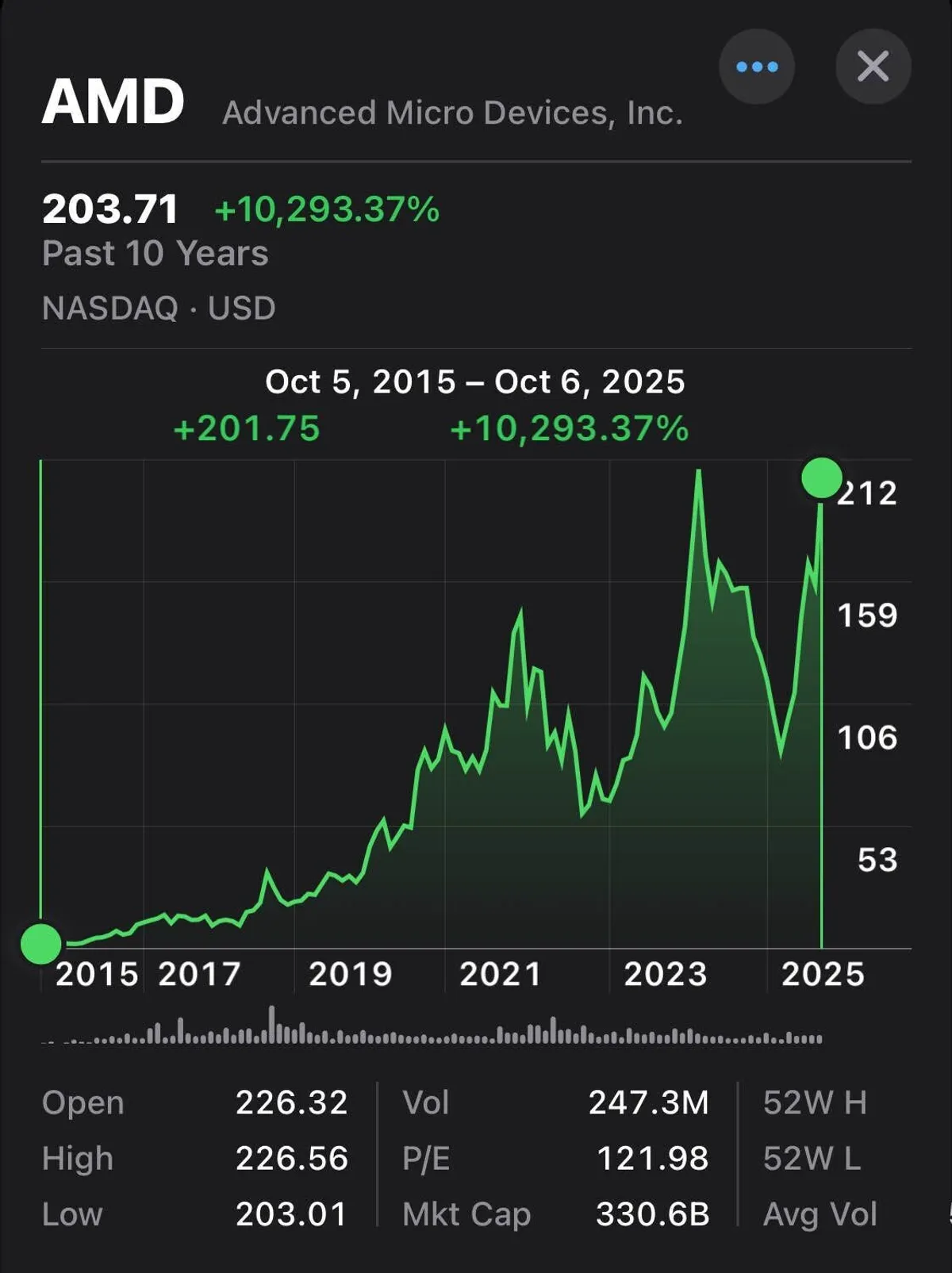The width and height of the screenshot is (952, 1273).
Task: Close the AMD stock detail sheet
Action: click(x=873, y=67)
